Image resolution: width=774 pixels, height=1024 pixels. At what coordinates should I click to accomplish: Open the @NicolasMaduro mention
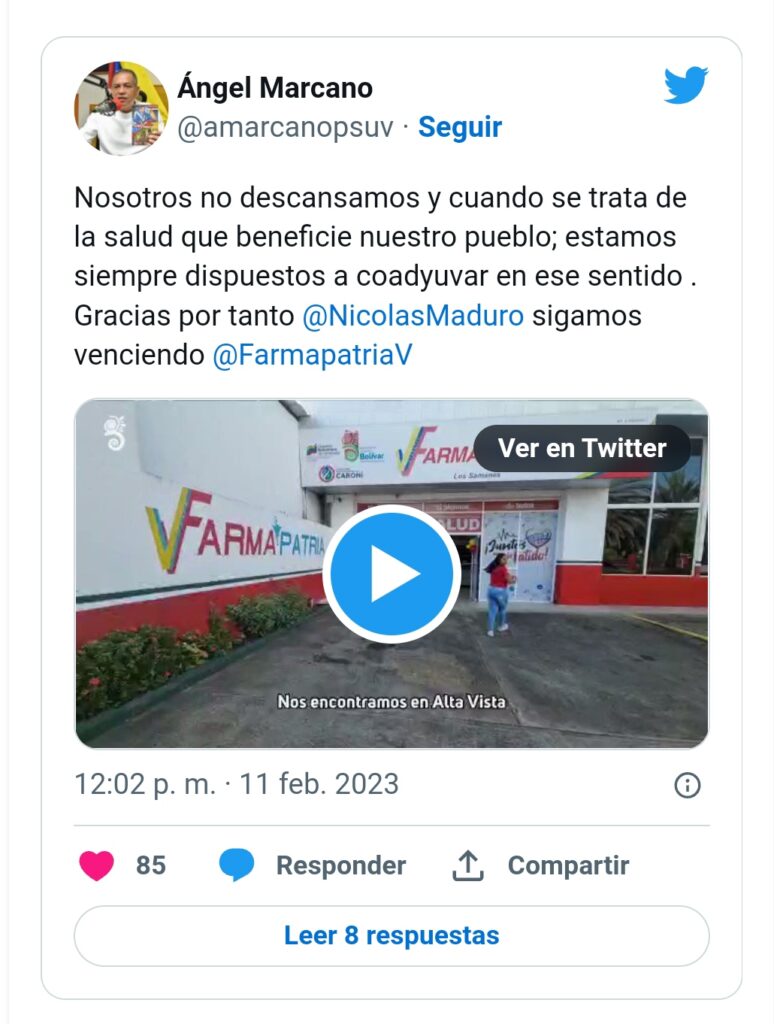(x=413, y=316)
